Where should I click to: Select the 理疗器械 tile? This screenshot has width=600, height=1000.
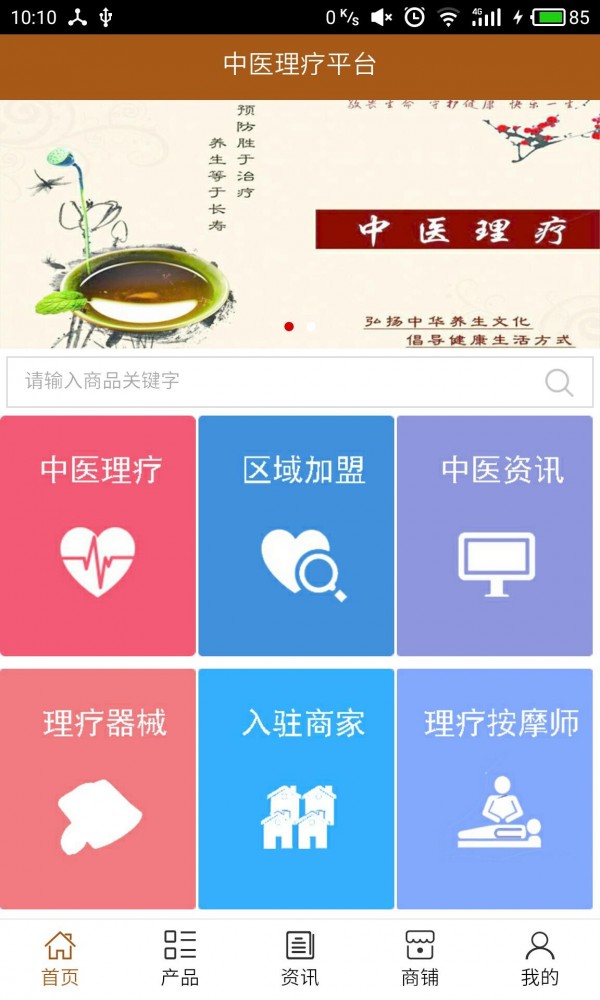98,789
